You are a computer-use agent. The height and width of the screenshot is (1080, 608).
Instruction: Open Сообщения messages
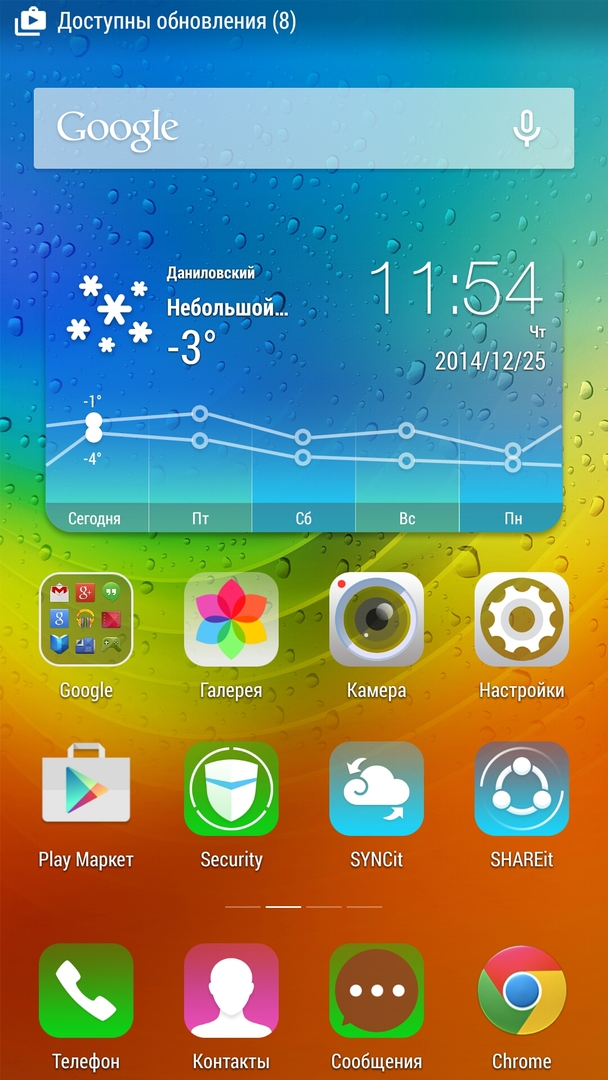[x=376, y=991]
